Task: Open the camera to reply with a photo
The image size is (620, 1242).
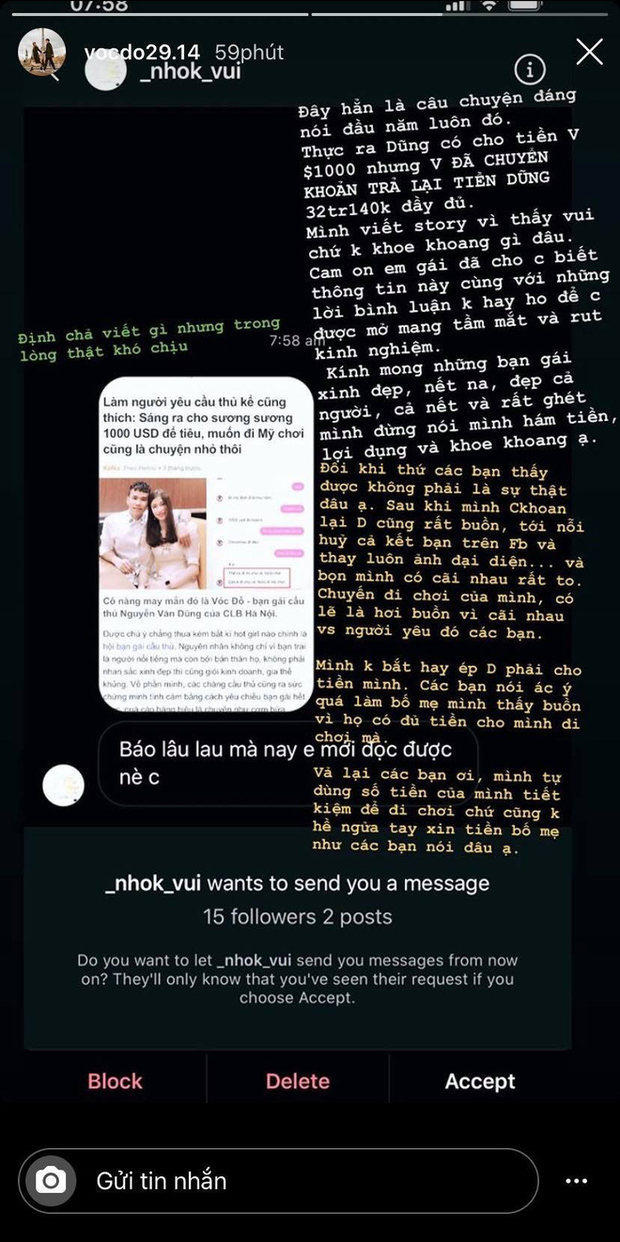Action: 49,1181
